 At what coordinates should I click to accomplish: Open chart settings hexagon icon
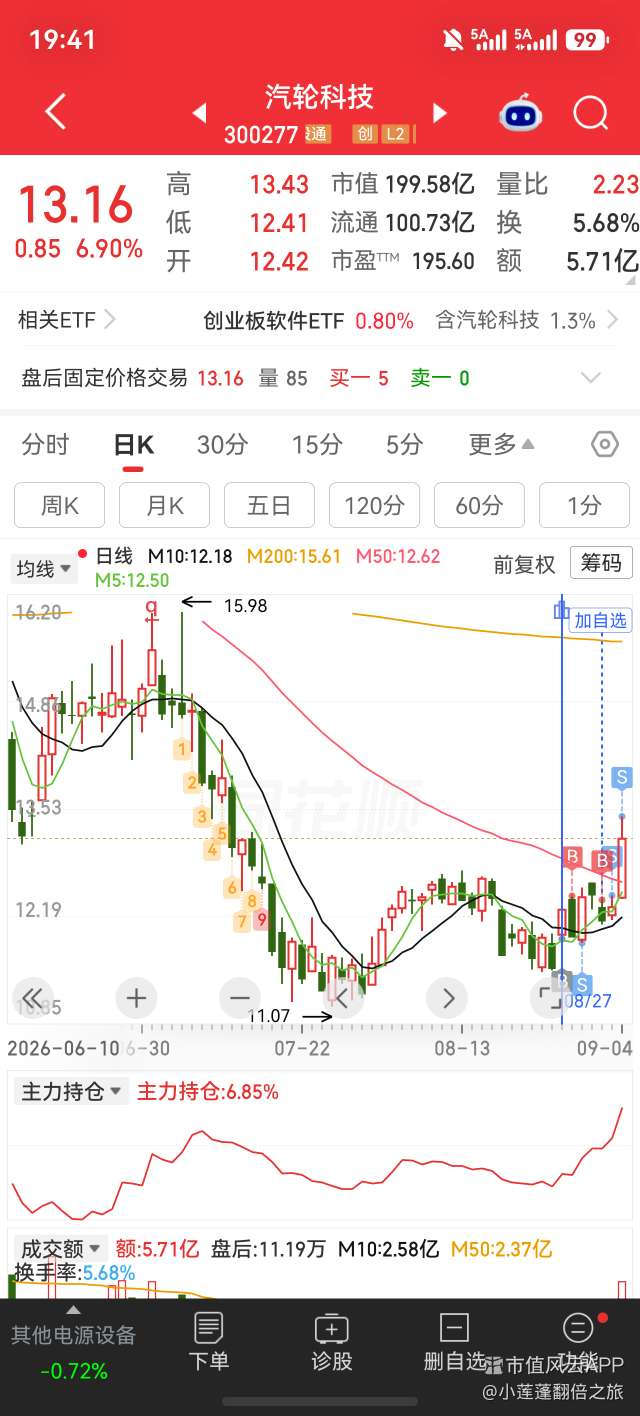click(x=605, y=444)
